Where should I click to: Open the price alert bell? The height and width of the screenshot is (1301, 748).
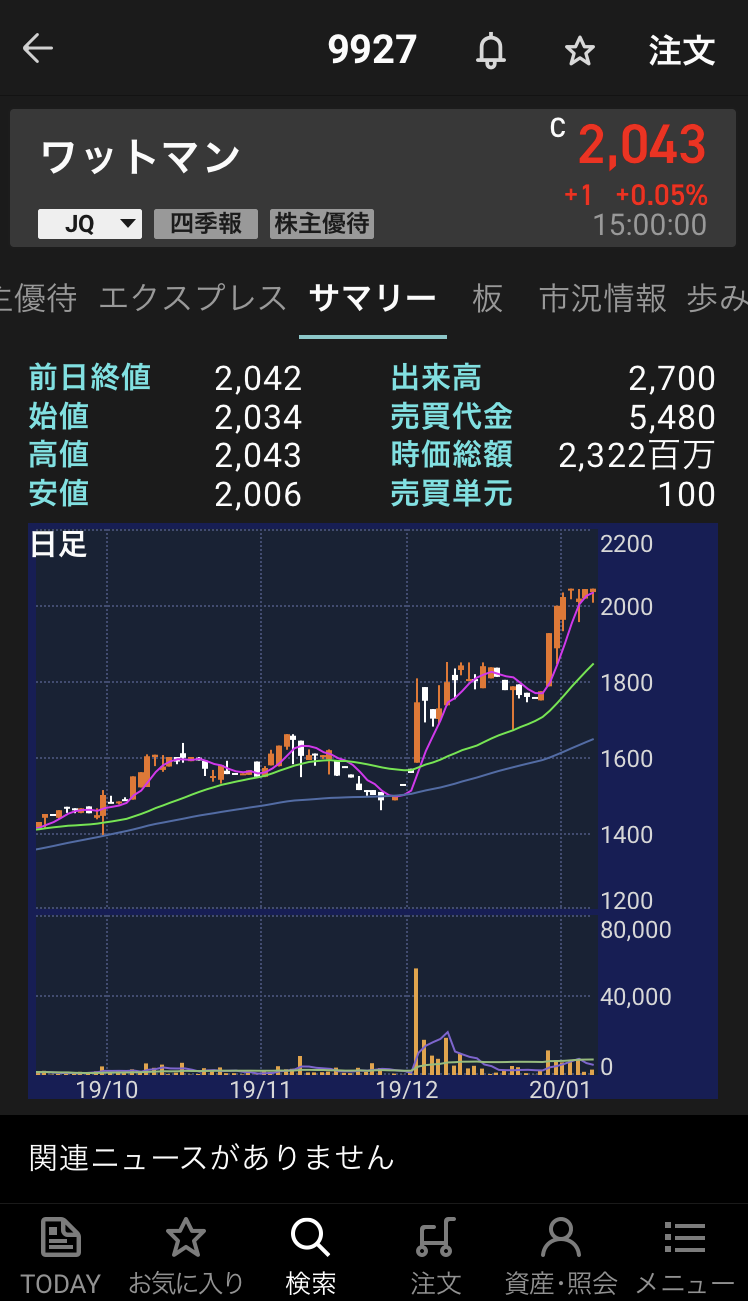tap(490, 50)
